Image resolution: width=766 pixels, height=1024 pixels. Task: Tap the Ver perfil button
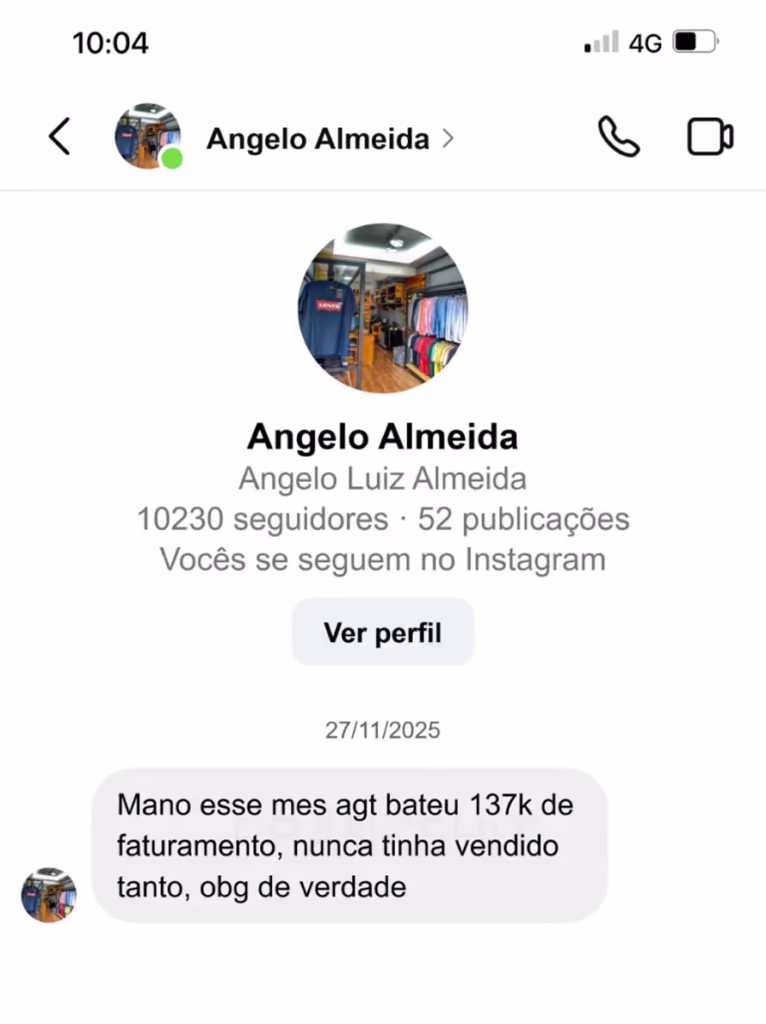[382, 632]
